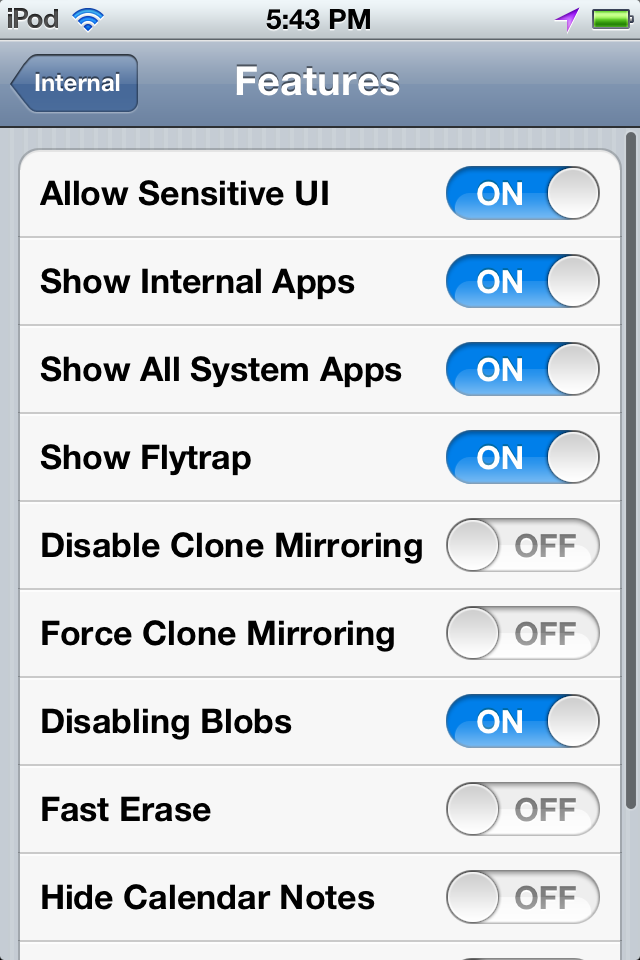This screenshot has width=640, height=960.
Task: Disable the Show Internal Apps switch
Action: tap(522, 282)
